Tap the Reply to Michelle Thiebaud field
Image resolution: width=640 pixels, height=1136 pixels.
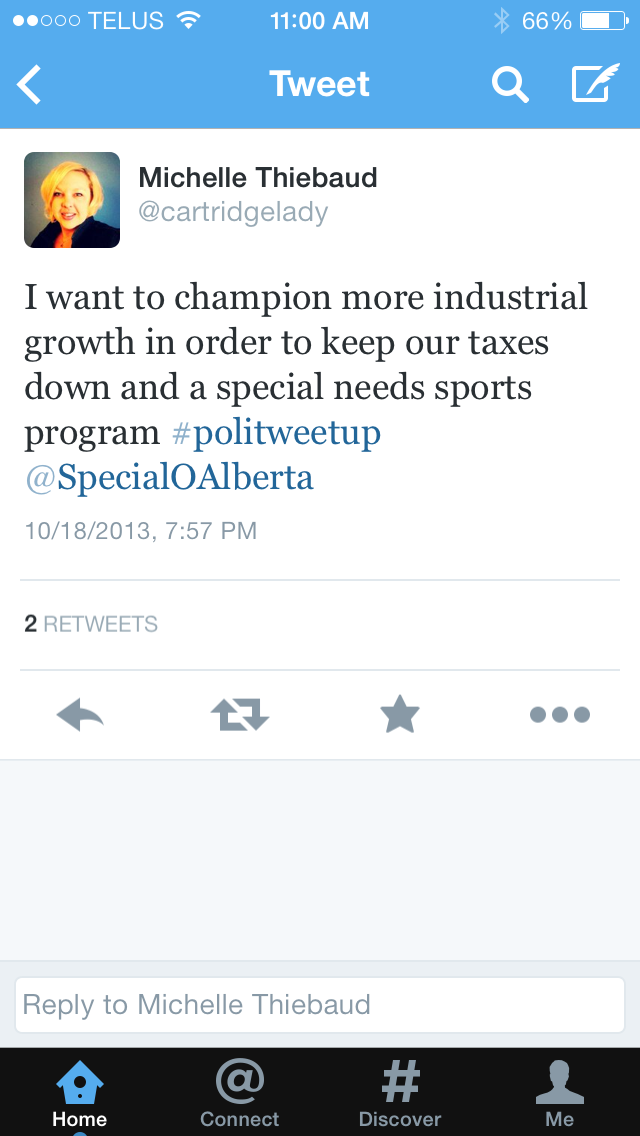pos(320,1005)
